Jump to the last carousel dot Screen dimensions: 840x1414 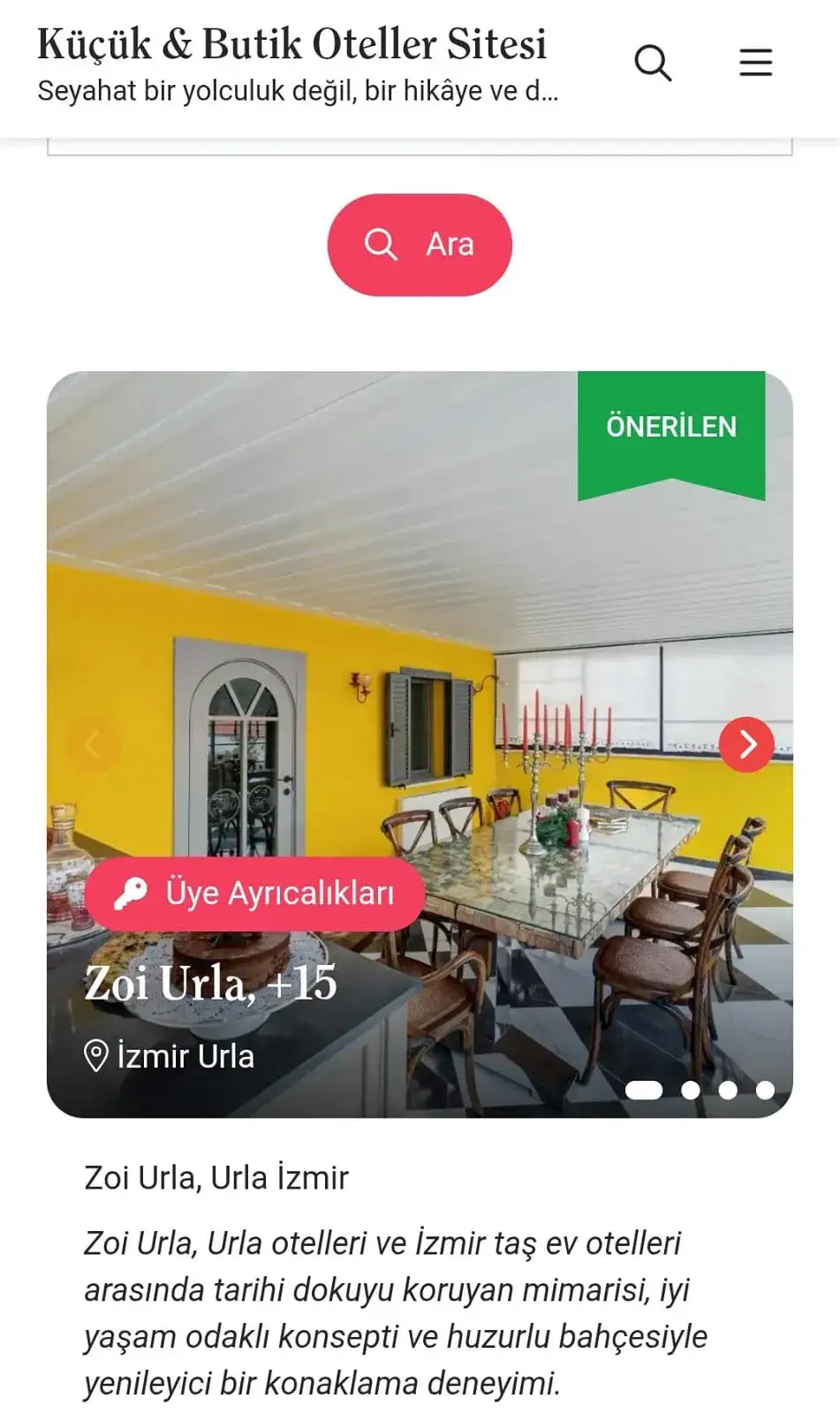pos(766,1090)
